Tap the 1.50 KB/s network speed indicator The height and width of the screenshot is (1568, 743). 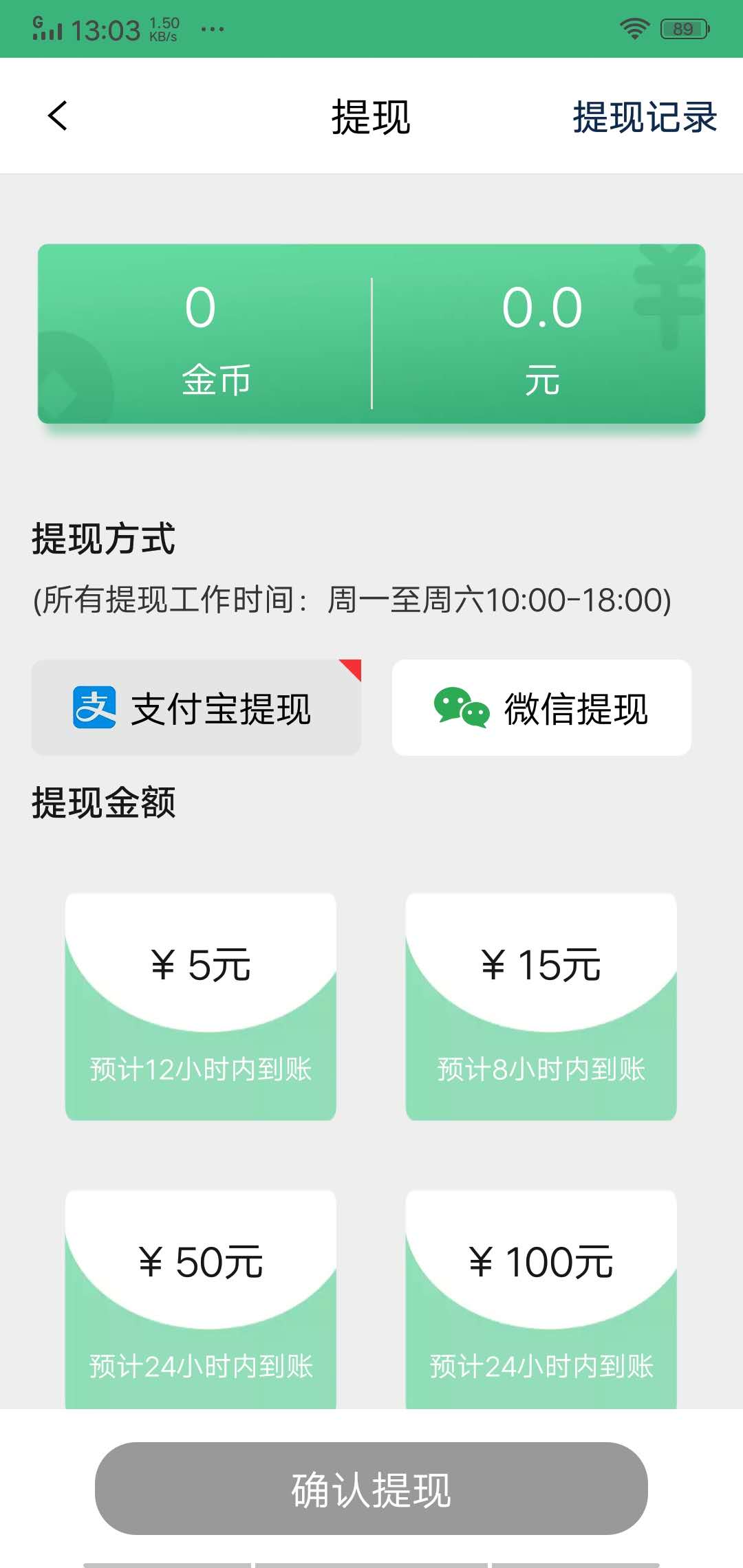tap(163, 28)
